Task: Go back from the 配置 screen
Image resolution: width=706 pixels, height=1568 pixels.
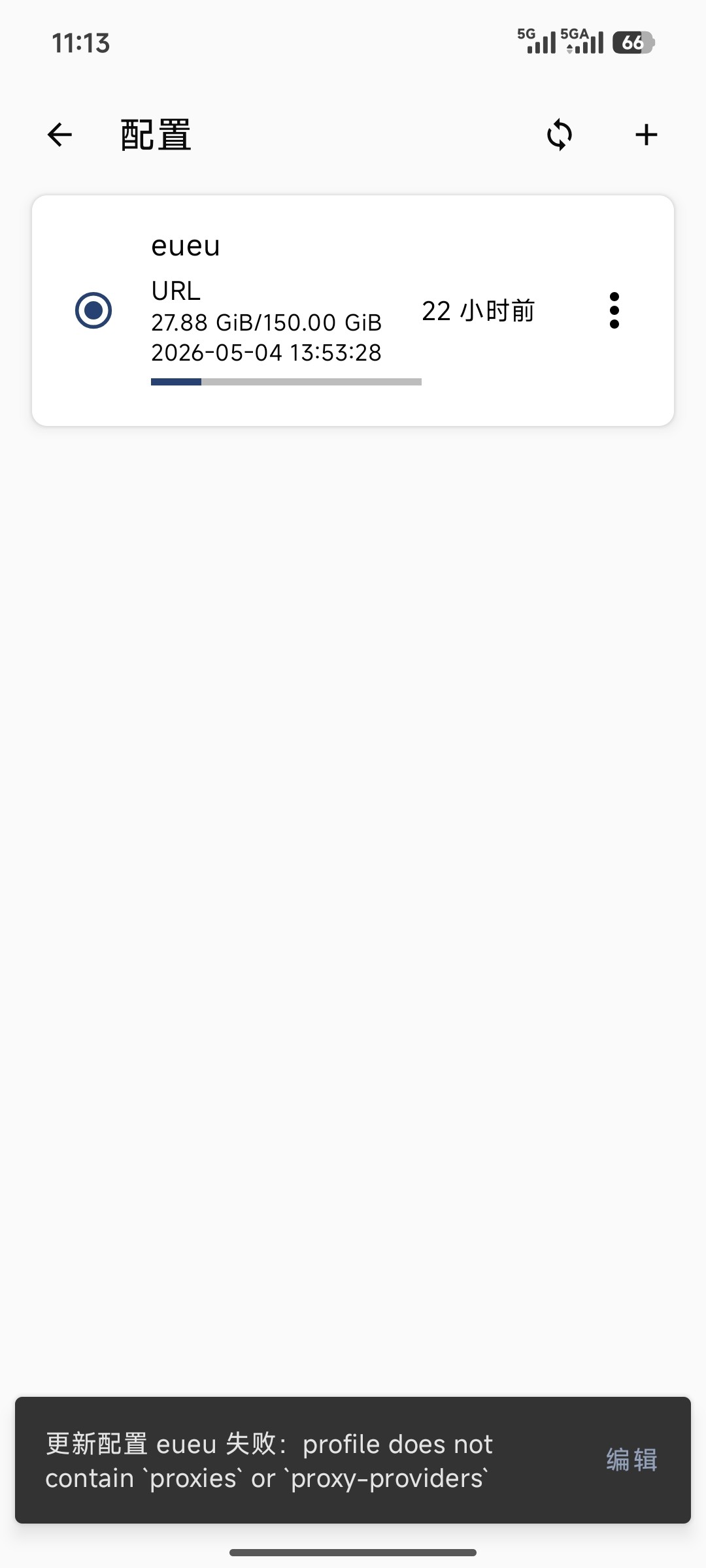Action: tap(59, 135)
